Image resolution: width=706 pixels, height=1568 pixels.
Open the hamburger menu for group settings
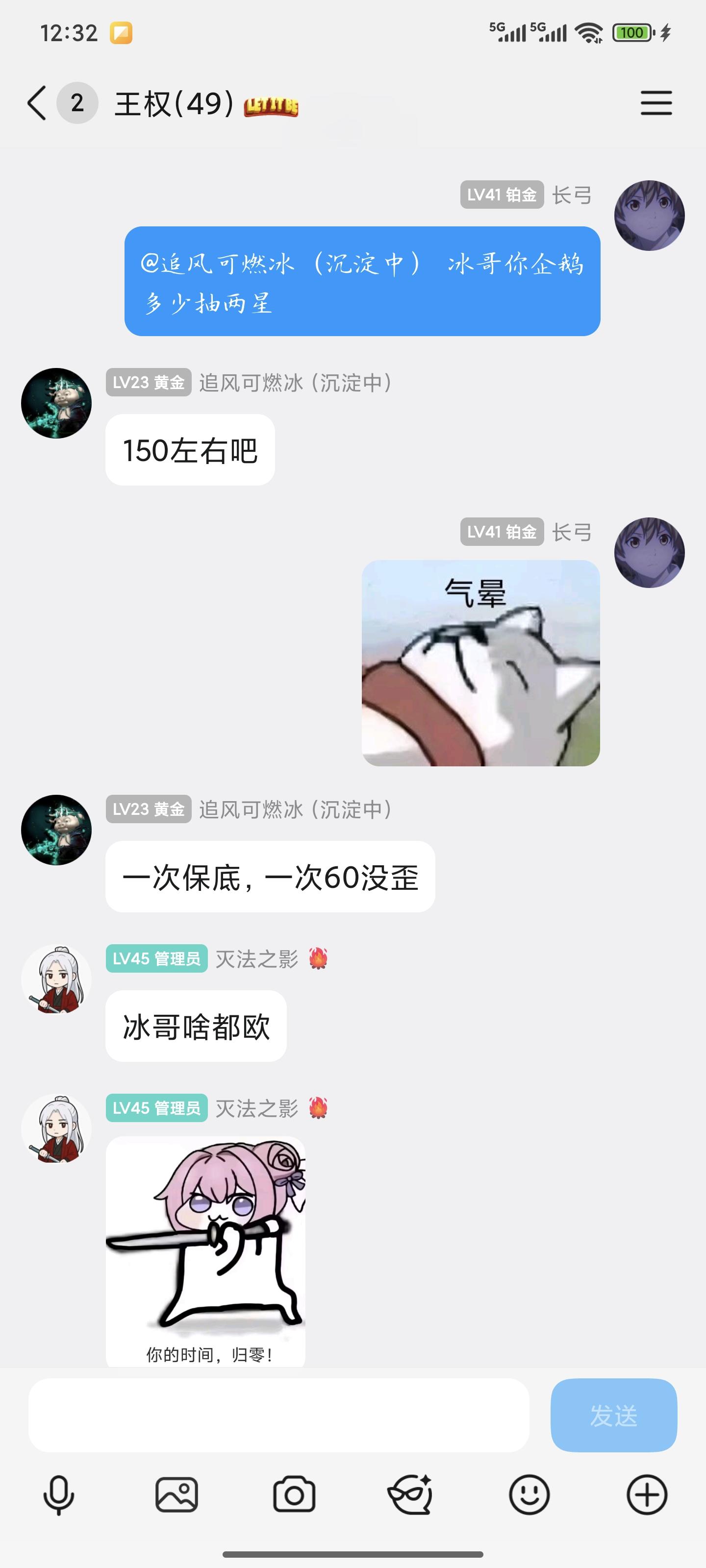pyautogui.click(x=656, y=103)
